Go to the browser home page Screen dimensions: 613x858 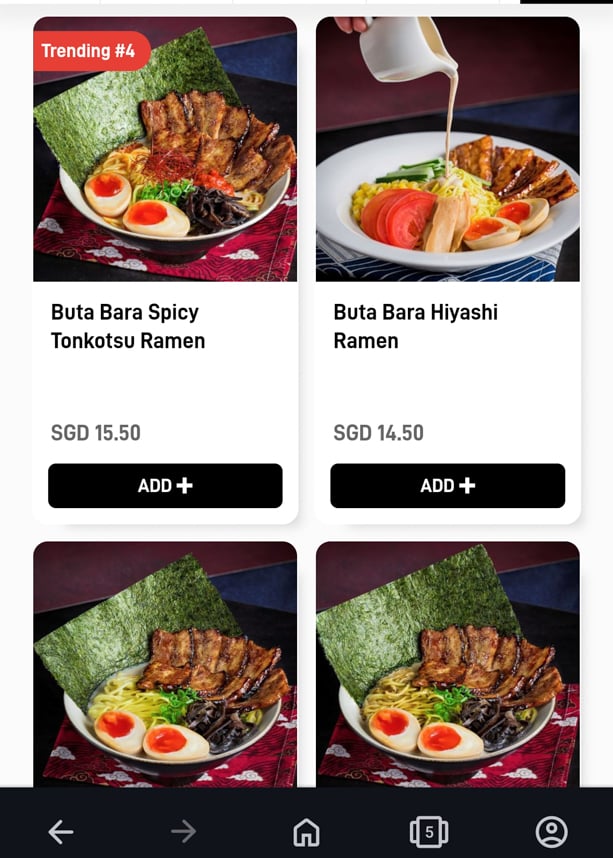click(306, 831)
